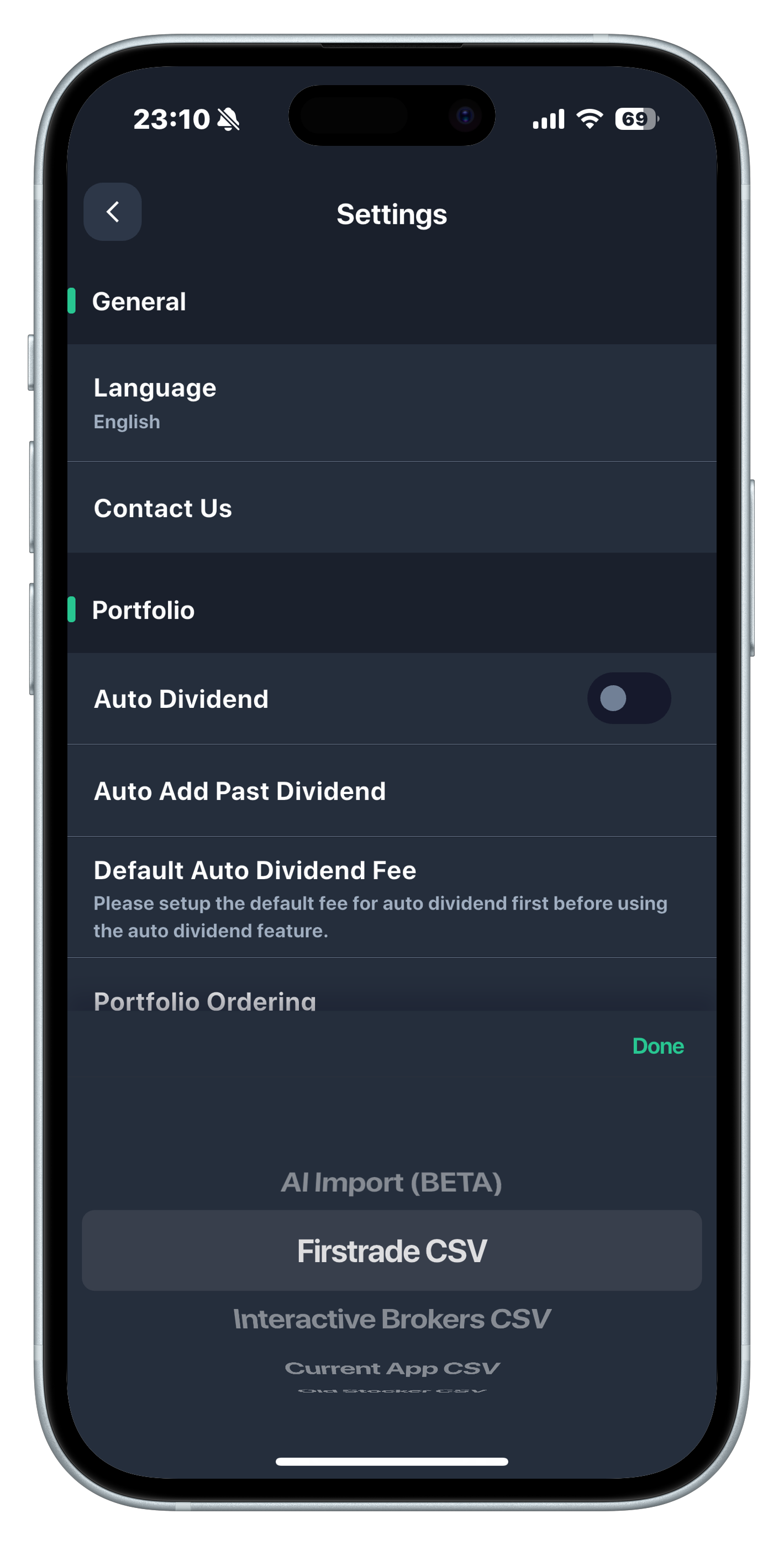Choose Interactive Brokers CSV option
Screen dimensions: 784x1545
tap(391, 1319)
